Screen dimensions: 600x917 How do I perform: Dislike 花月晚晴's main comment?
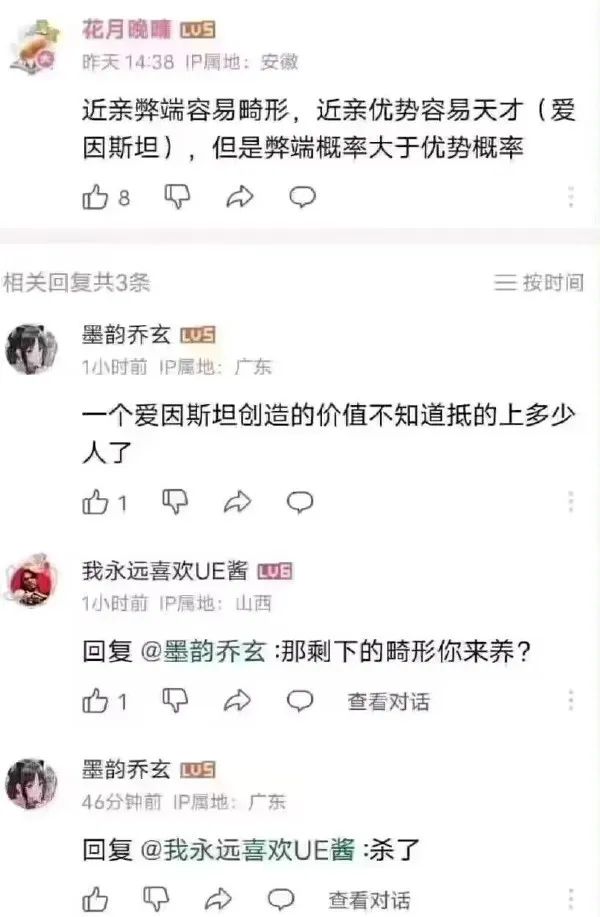176,197
